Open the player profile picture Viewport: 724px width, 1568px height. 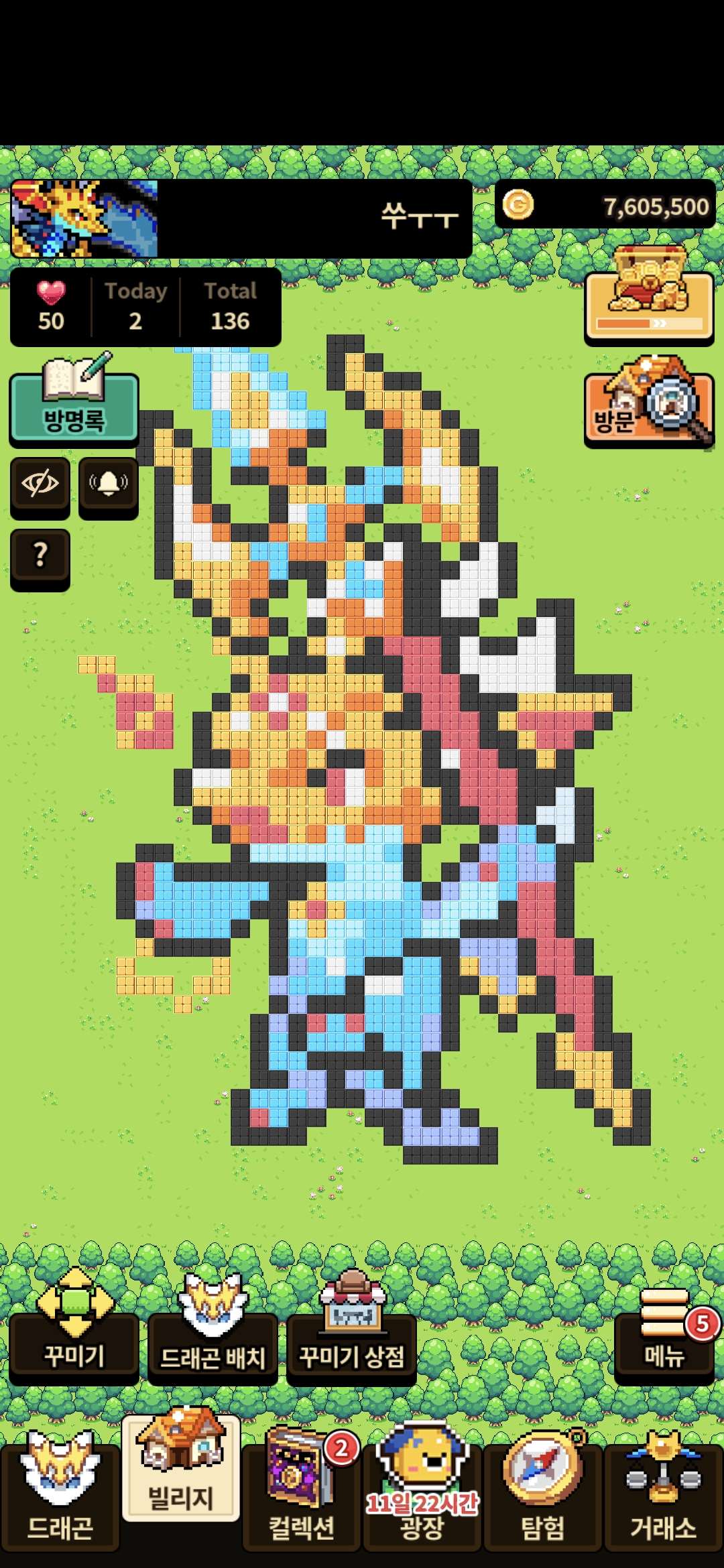(x=84, y=219)
